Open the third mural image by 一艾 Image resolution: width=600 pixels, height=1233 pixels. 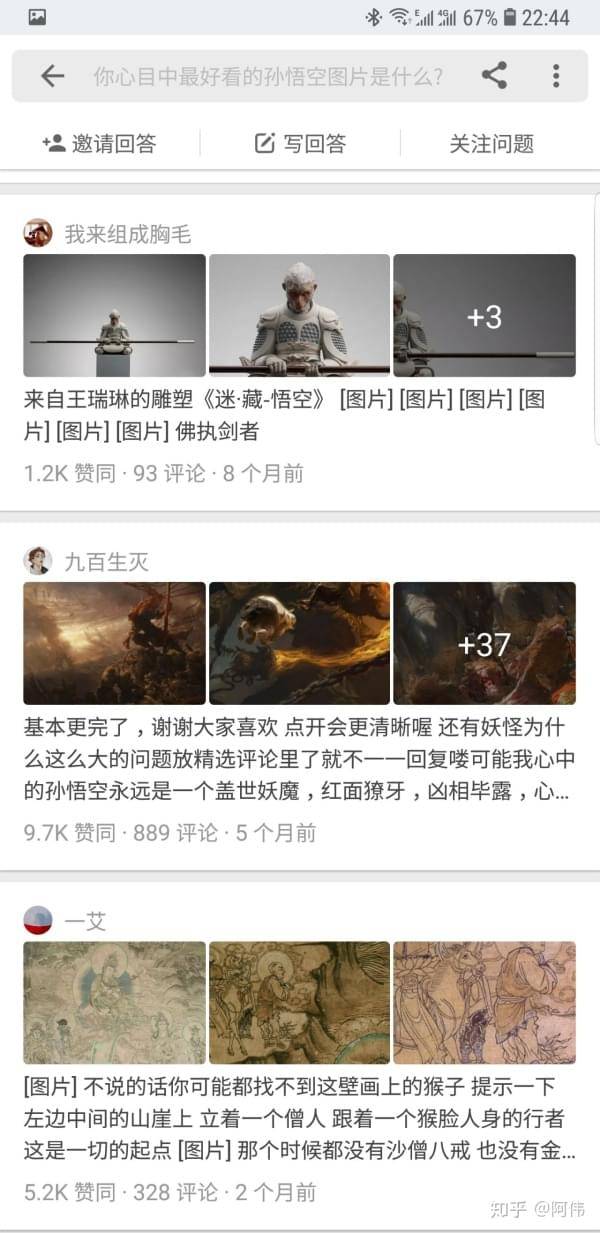point(484,1002)
